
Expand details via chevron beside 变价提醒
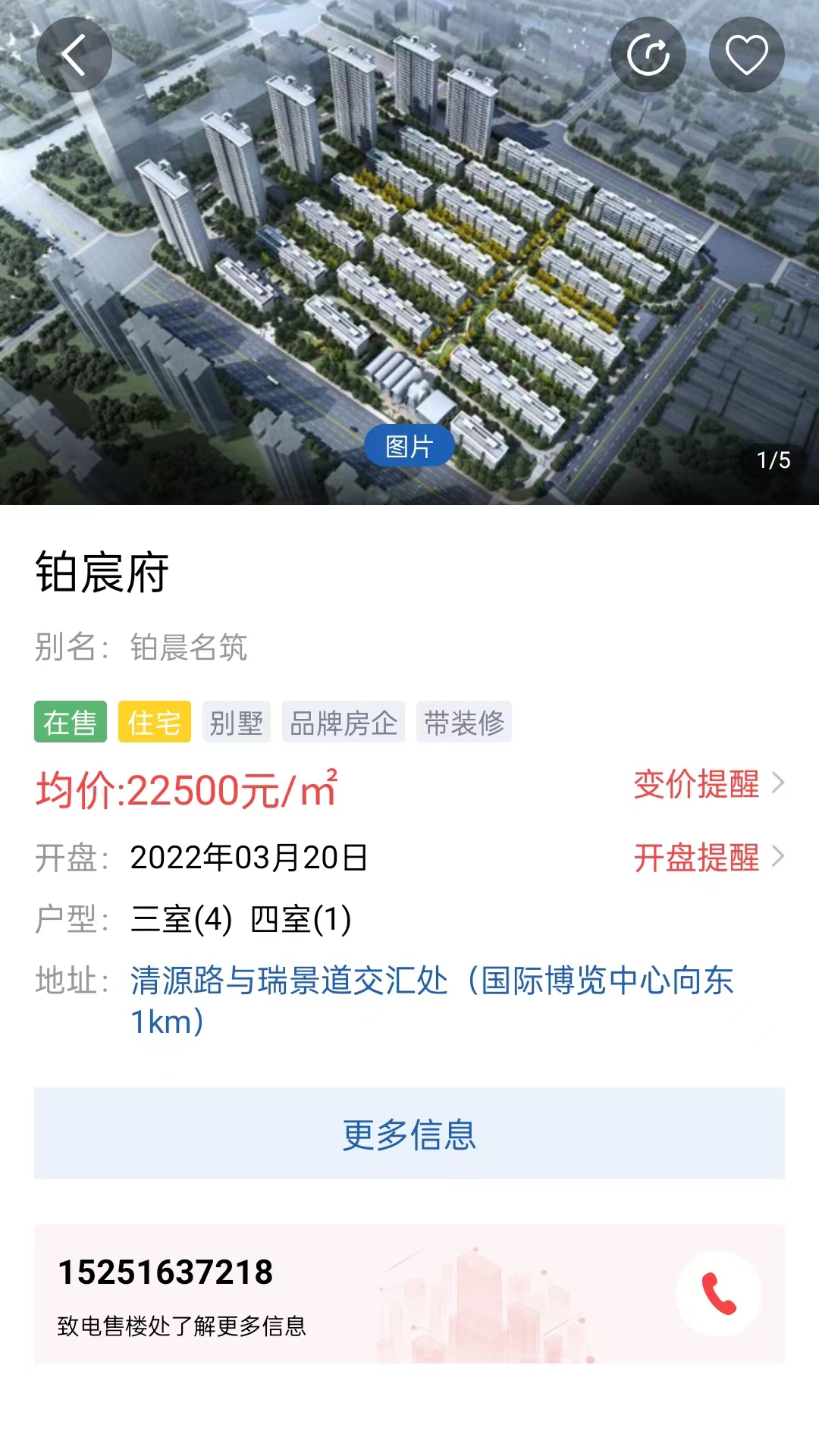point(779,786)
